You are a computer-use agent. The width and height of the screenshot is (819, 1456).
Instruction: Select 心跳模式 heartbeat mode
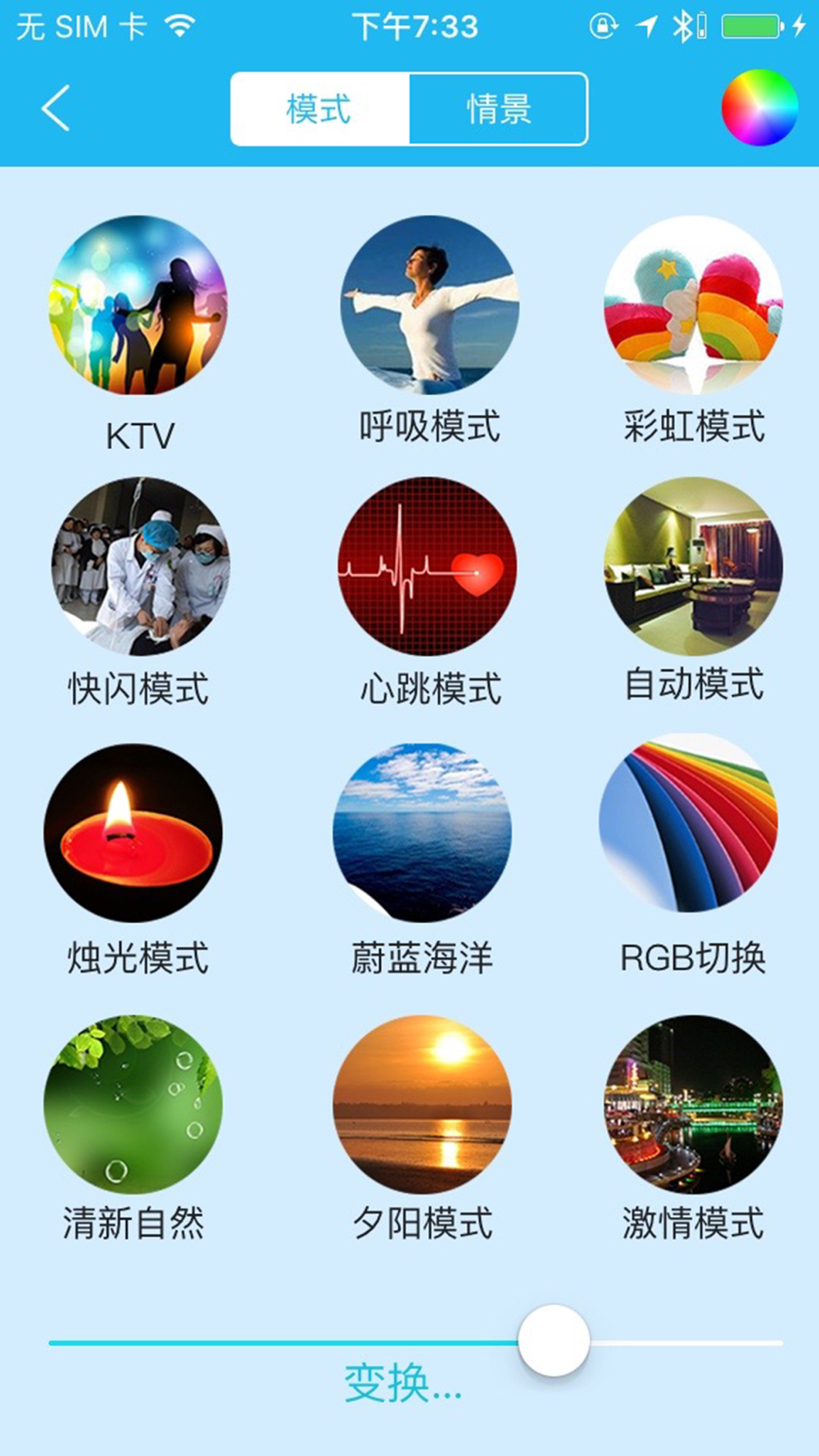428,566
